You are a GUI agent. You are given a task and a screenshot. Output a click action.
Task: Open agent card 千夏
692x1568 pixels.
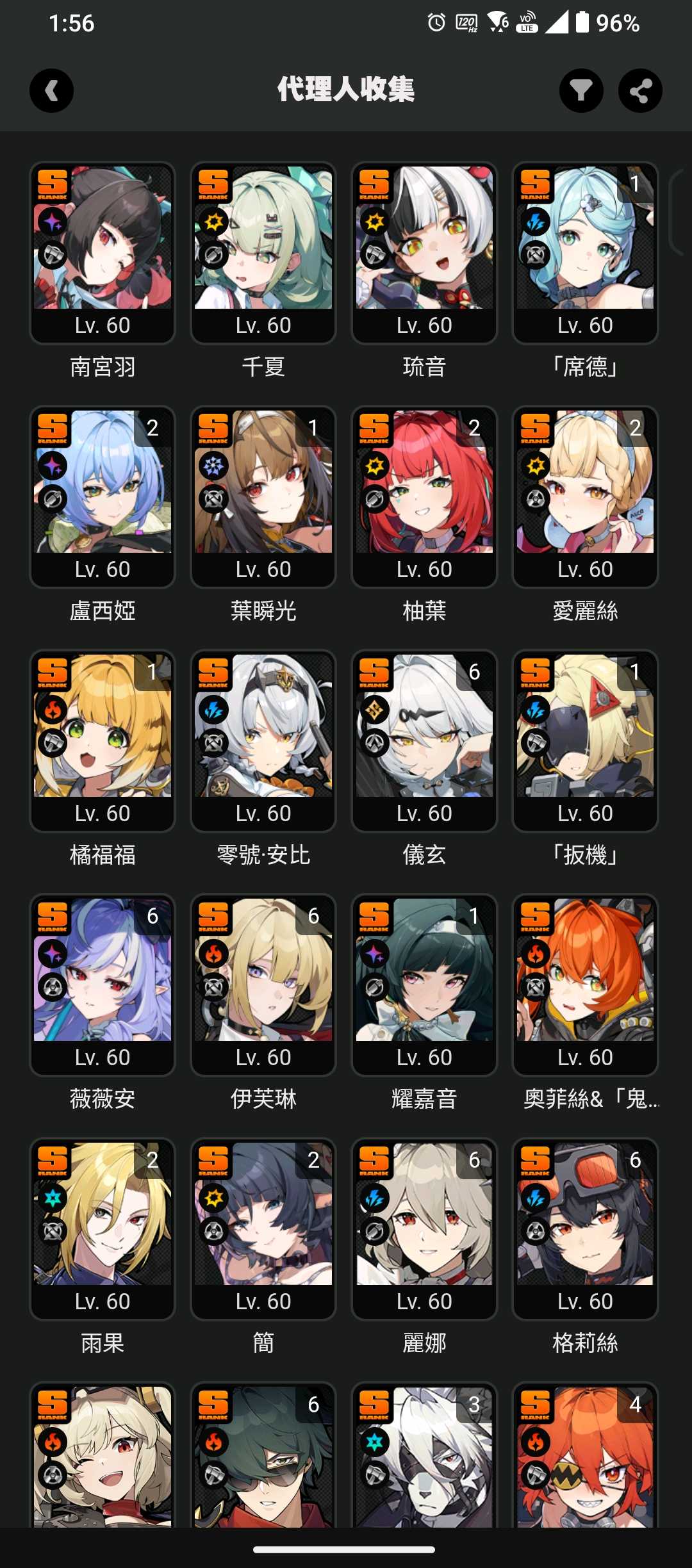point(263,252)
